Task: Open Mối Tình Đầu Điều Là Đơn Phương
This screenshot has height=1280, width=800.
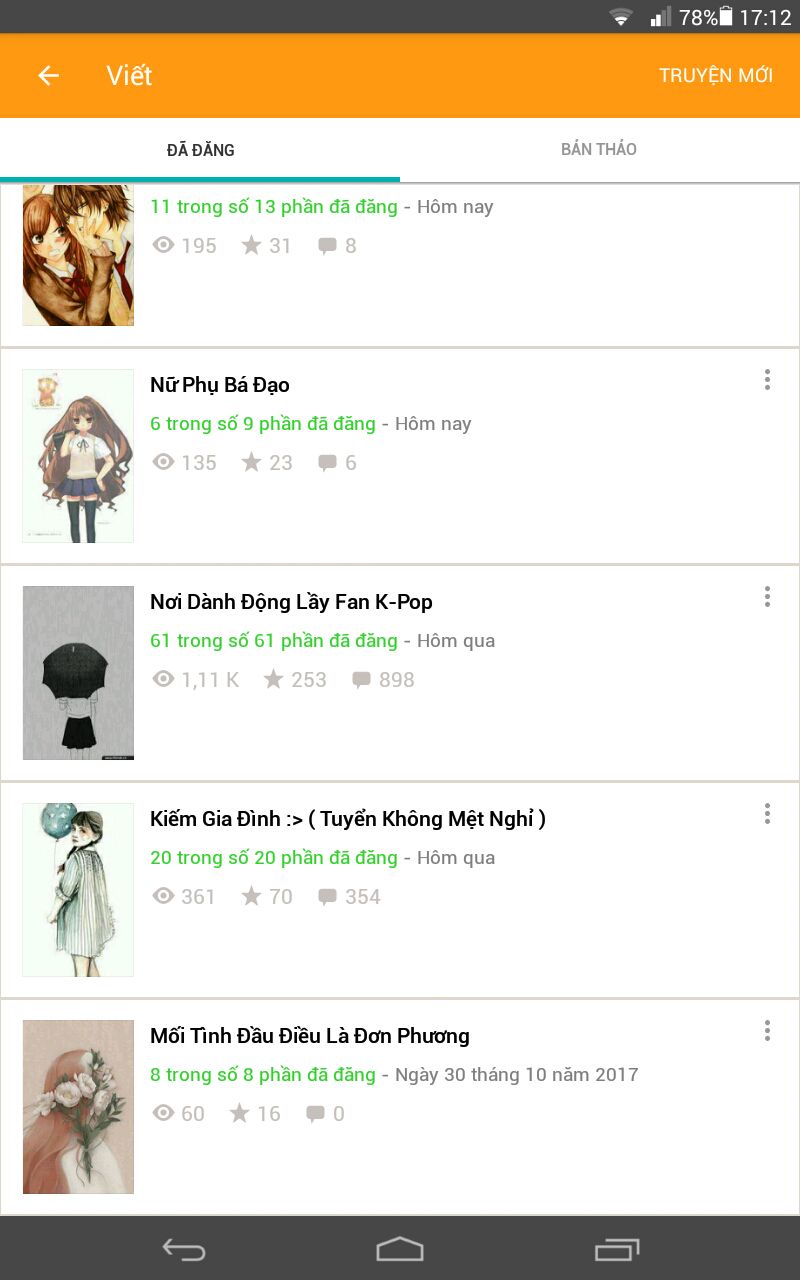Action: coord(309,1036)
